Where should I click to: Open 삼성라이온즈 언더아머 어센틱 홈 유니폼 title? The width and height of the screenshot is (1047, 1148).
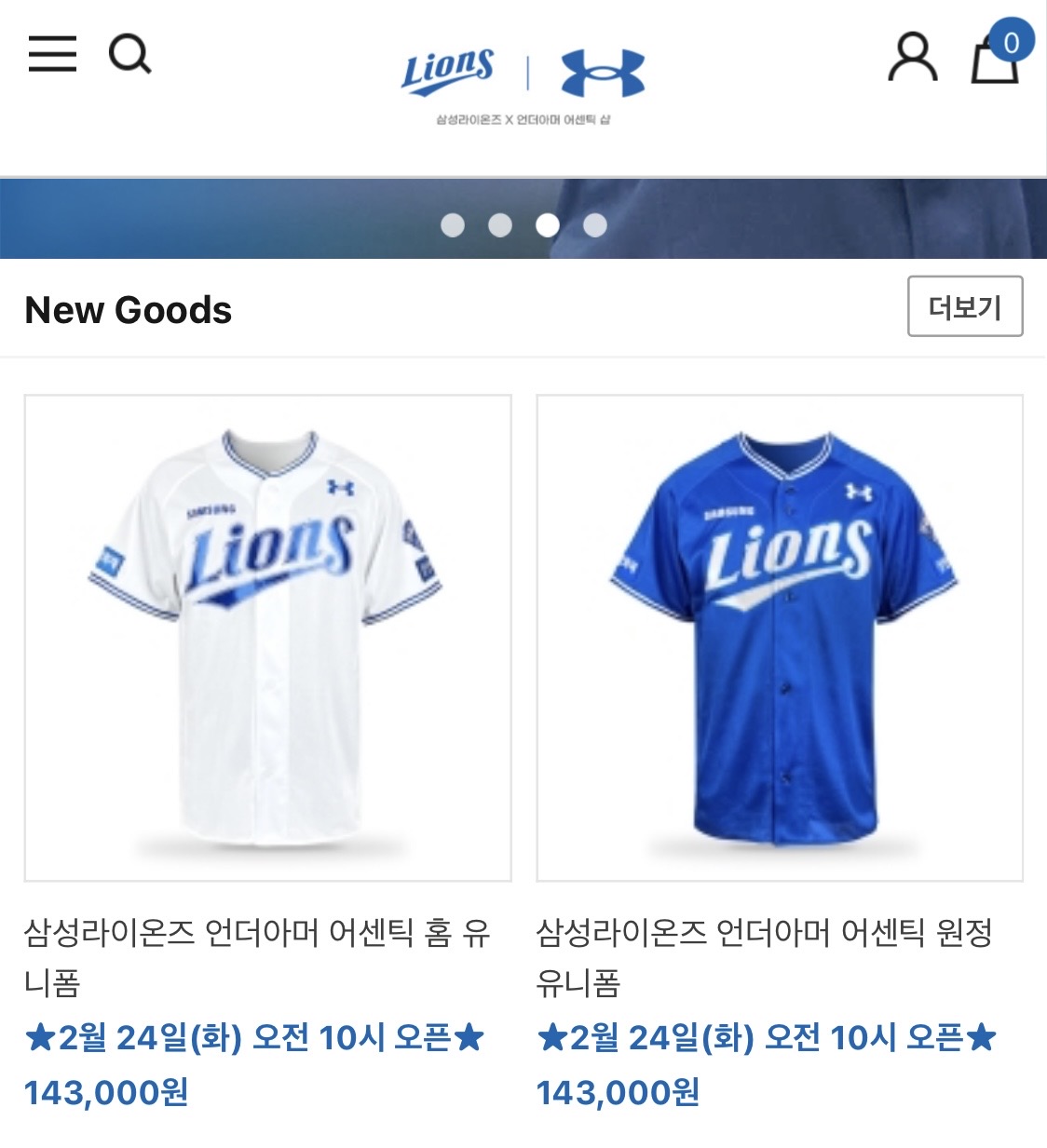[257, 956]
